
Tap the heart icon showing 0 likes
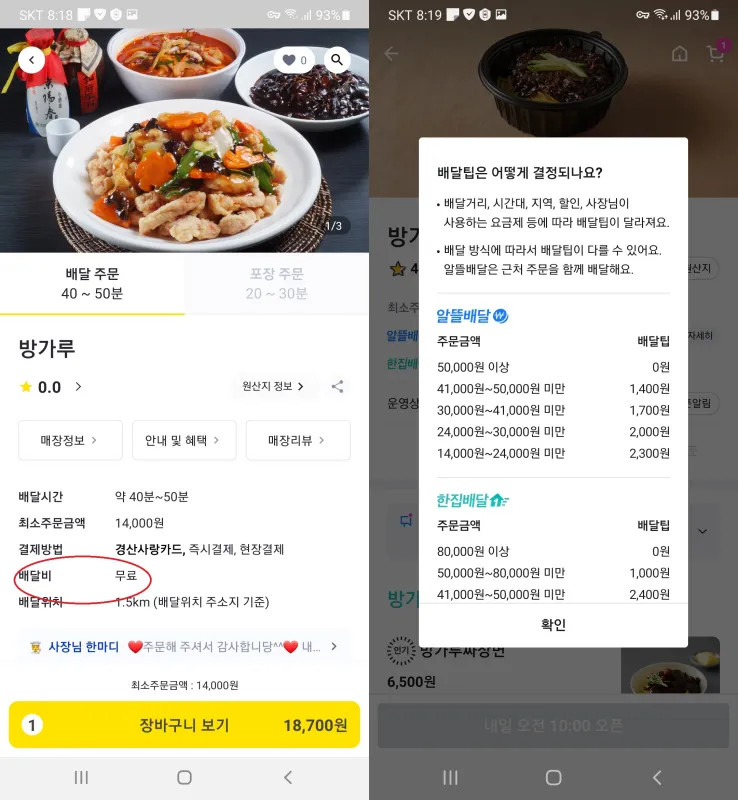[x=294, y=60]
